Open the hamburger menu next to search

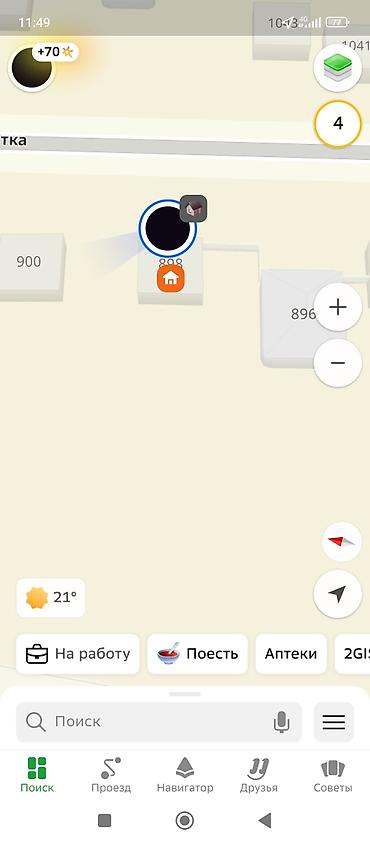coord(334,722)
